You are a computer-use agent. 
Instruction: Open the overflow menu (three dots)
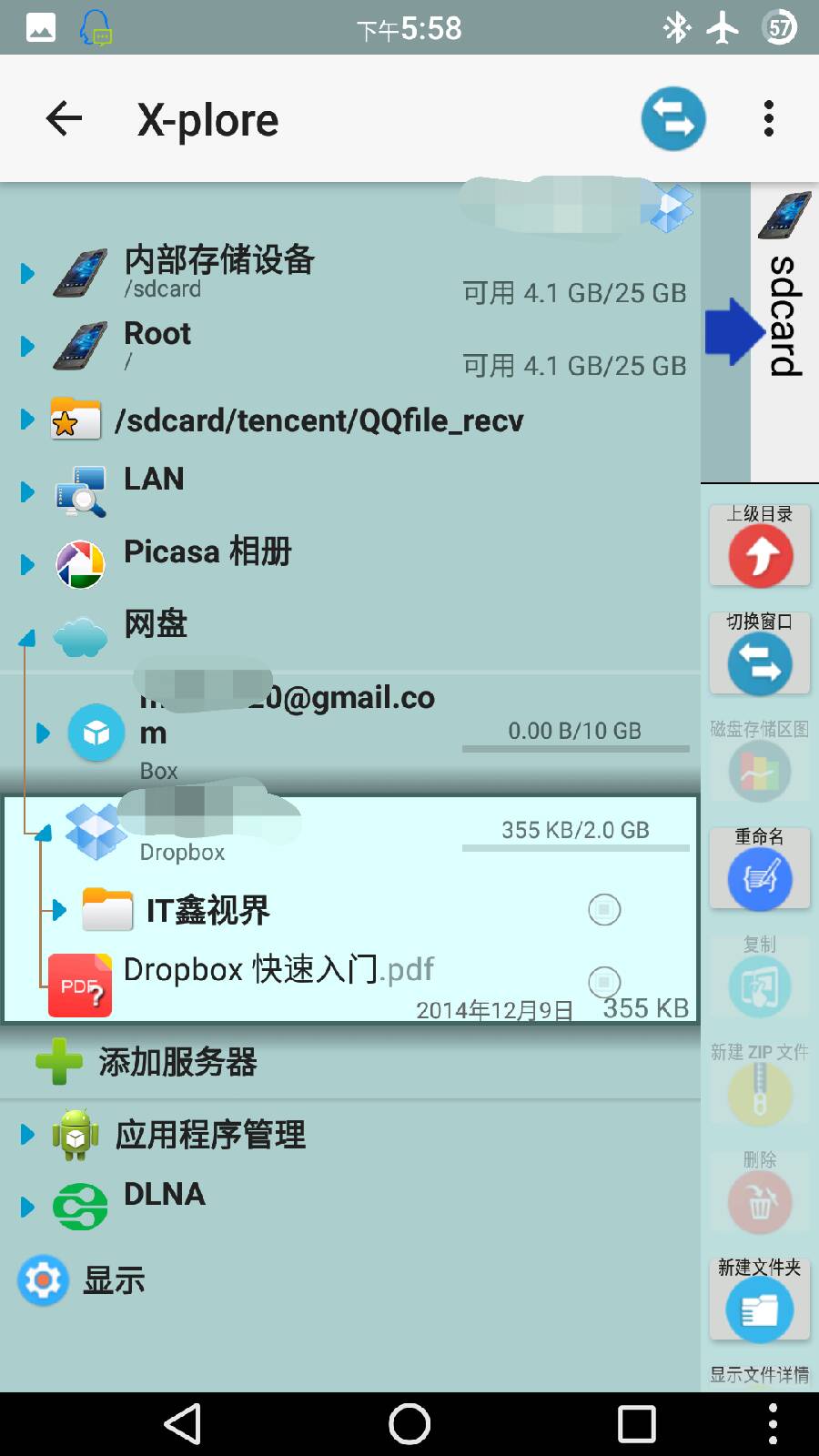769,118
